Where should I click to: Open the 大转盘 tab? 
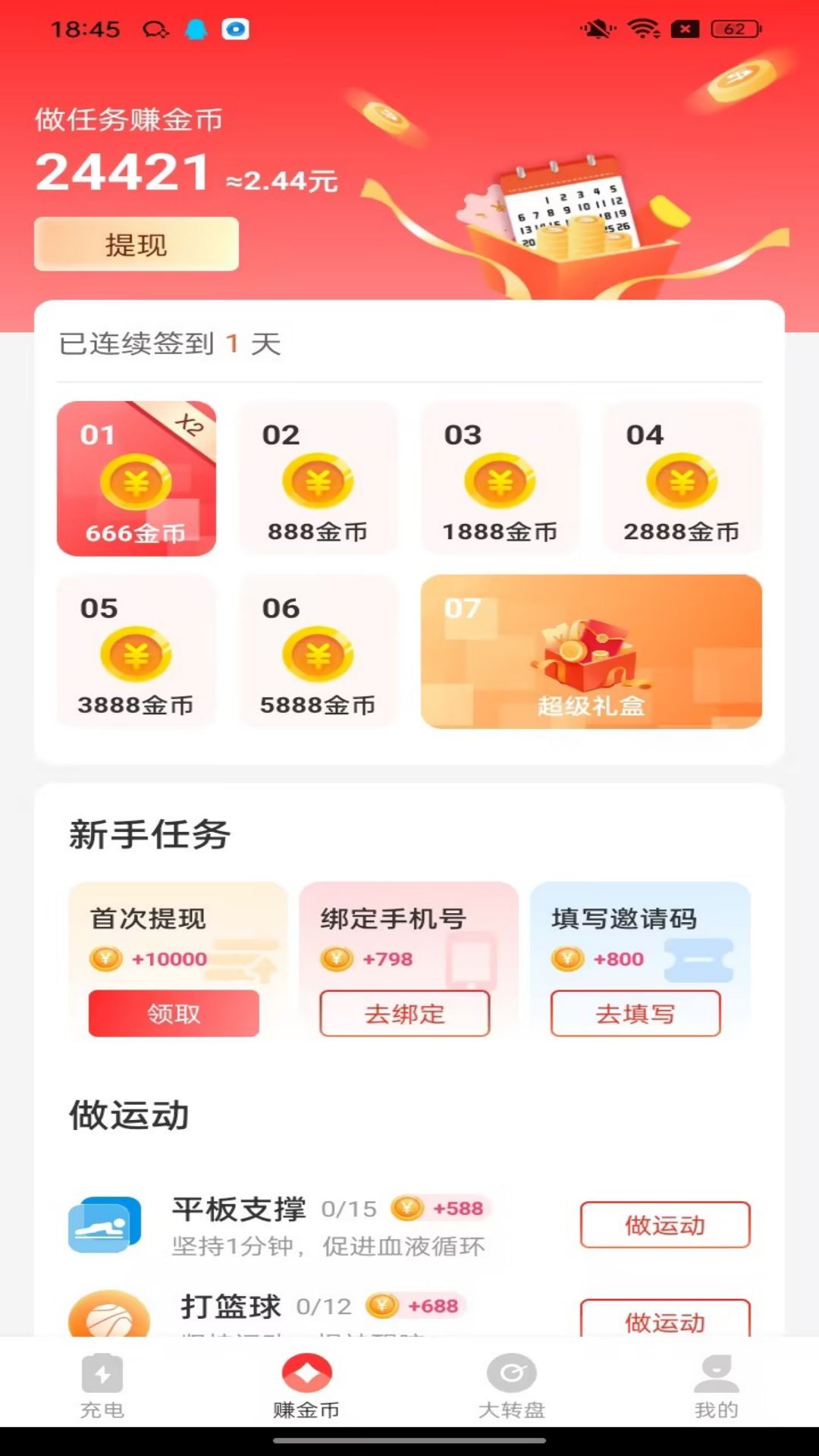[512, 1385]
